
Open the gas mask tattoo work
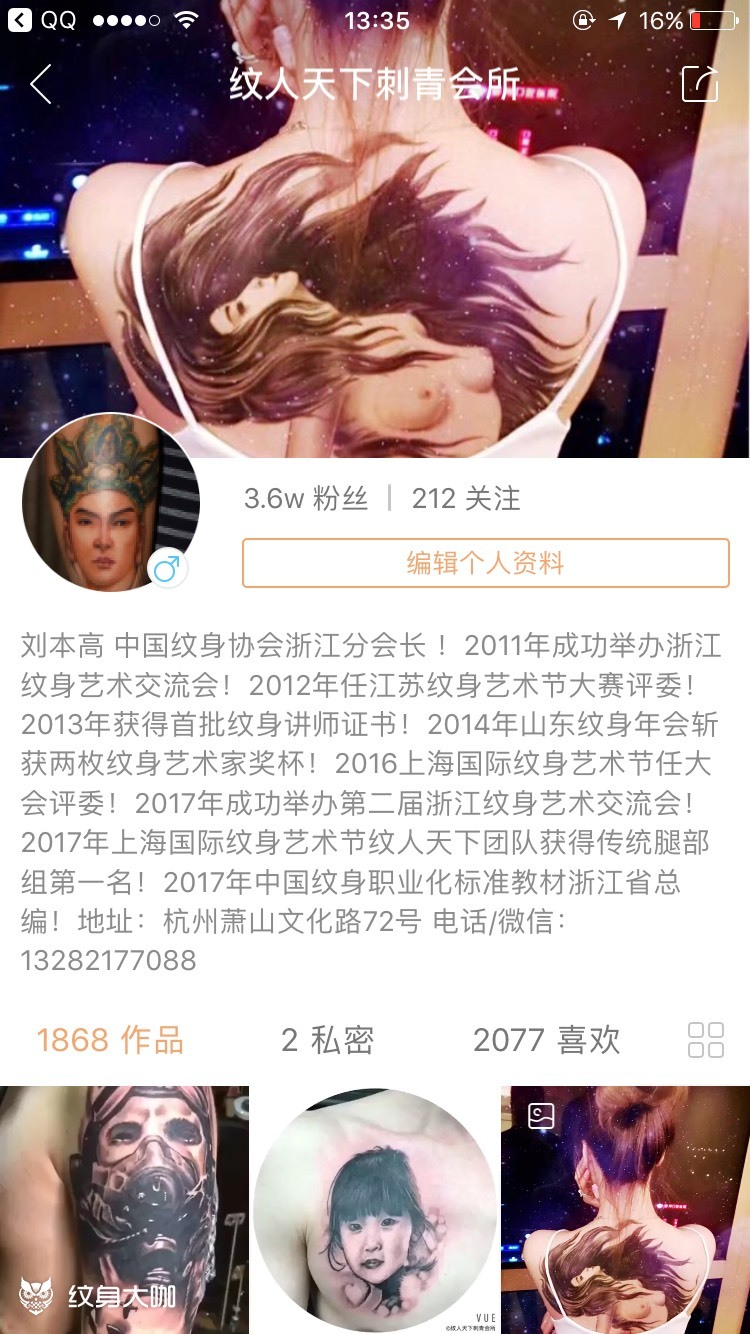click(x=124, y=1210)
